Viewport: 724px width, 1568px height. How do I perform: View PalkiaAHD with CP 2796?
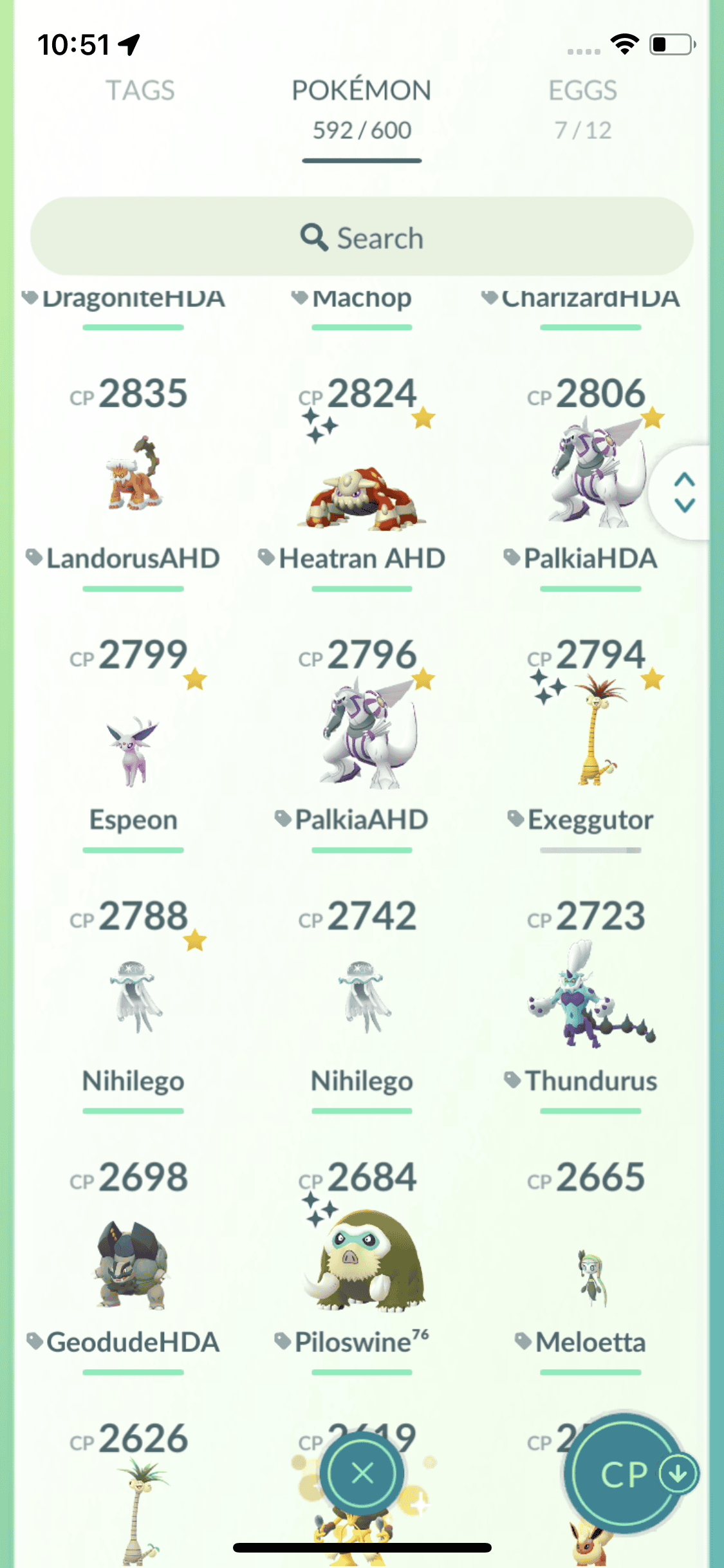coord(362,740)
